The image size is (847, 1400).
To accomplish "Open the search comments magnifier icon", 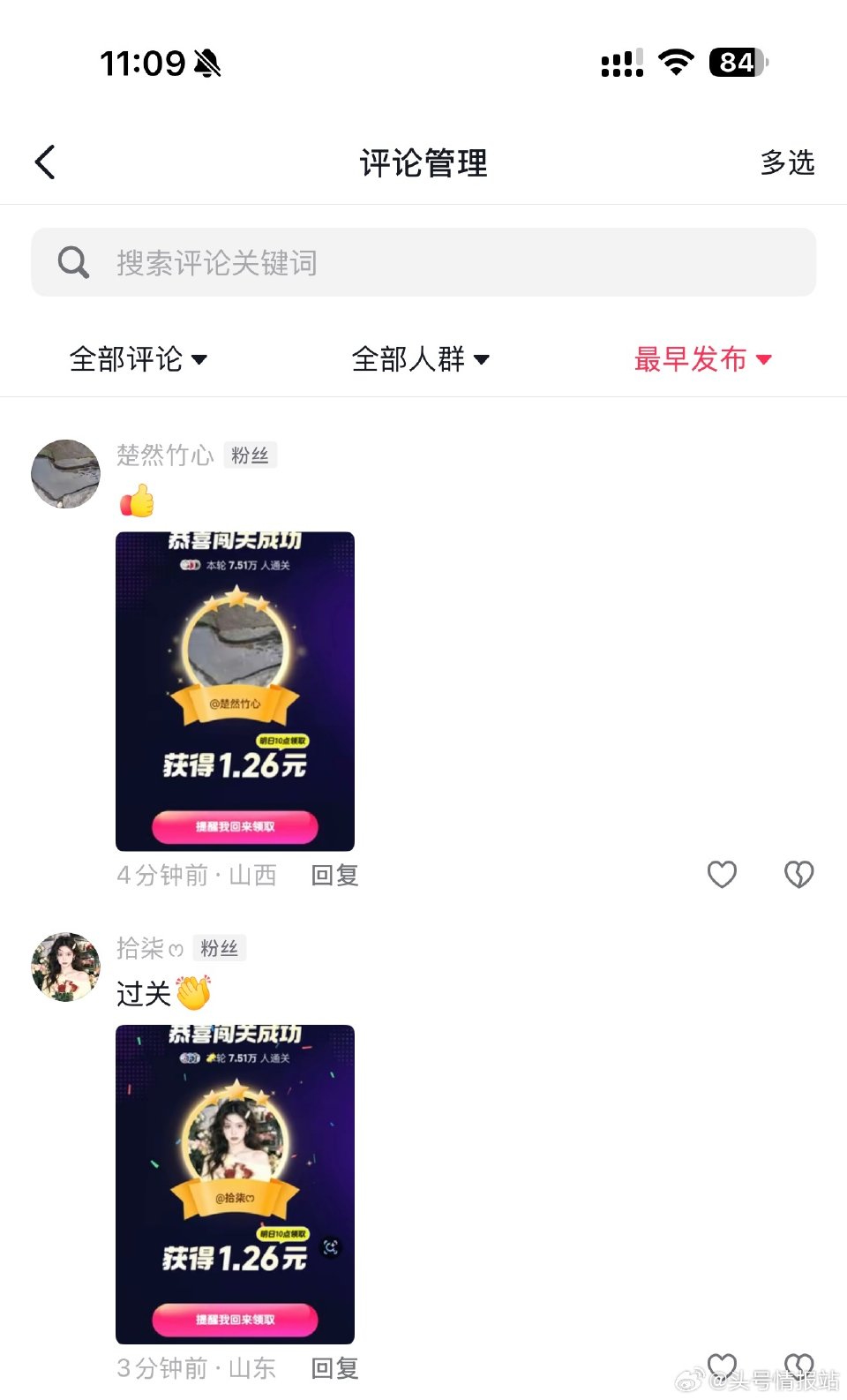I will click(x=73, y=261).
